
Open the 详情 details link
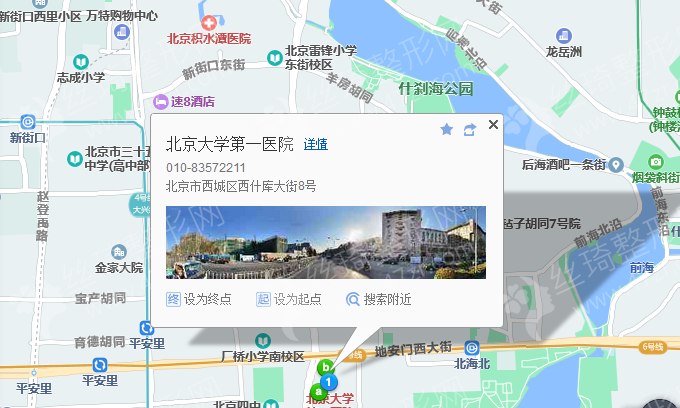(316, 144)
